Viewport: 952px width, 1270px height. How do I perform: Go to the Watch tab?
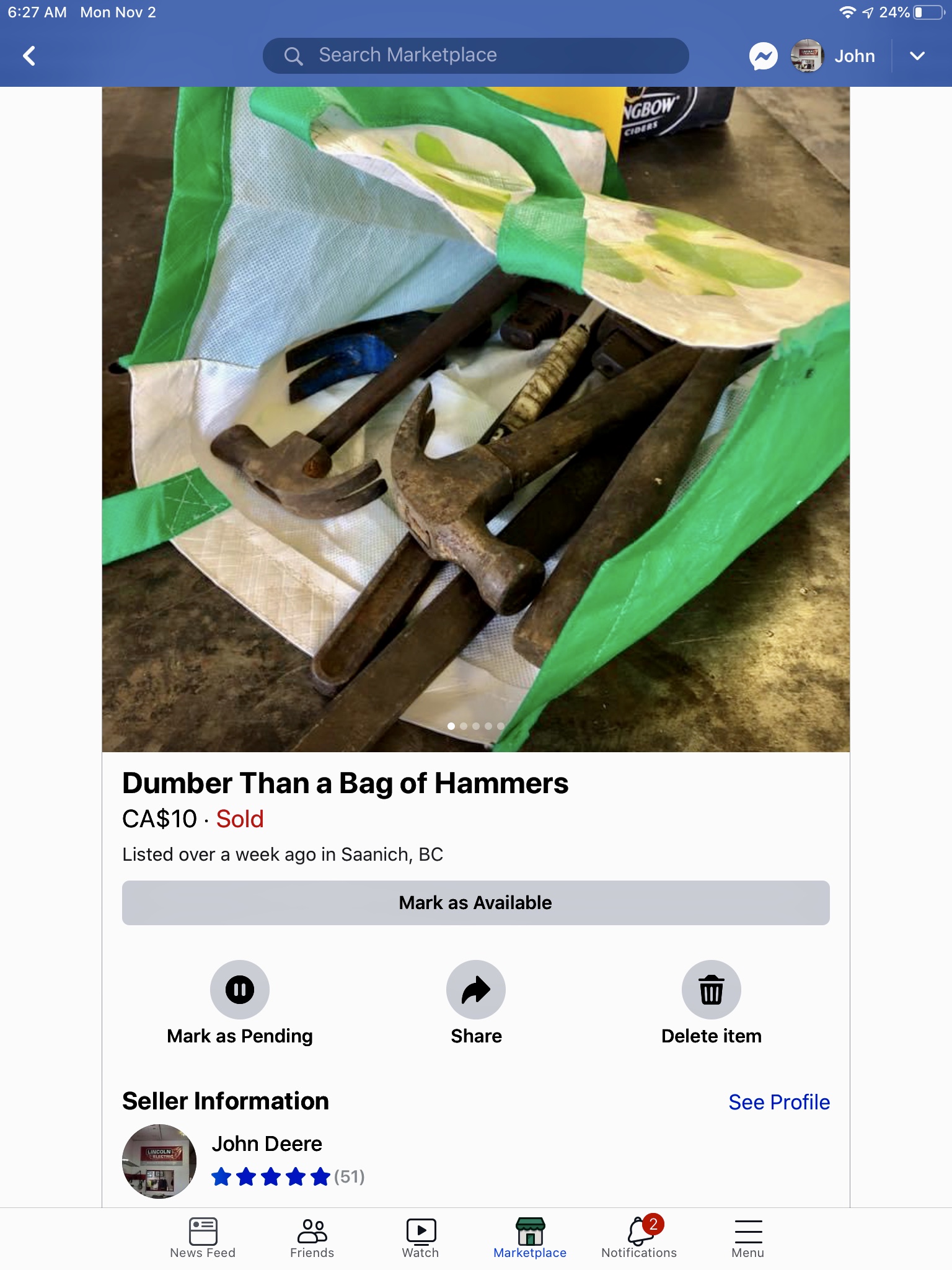pyautogui.click(x=421, y=1238)
